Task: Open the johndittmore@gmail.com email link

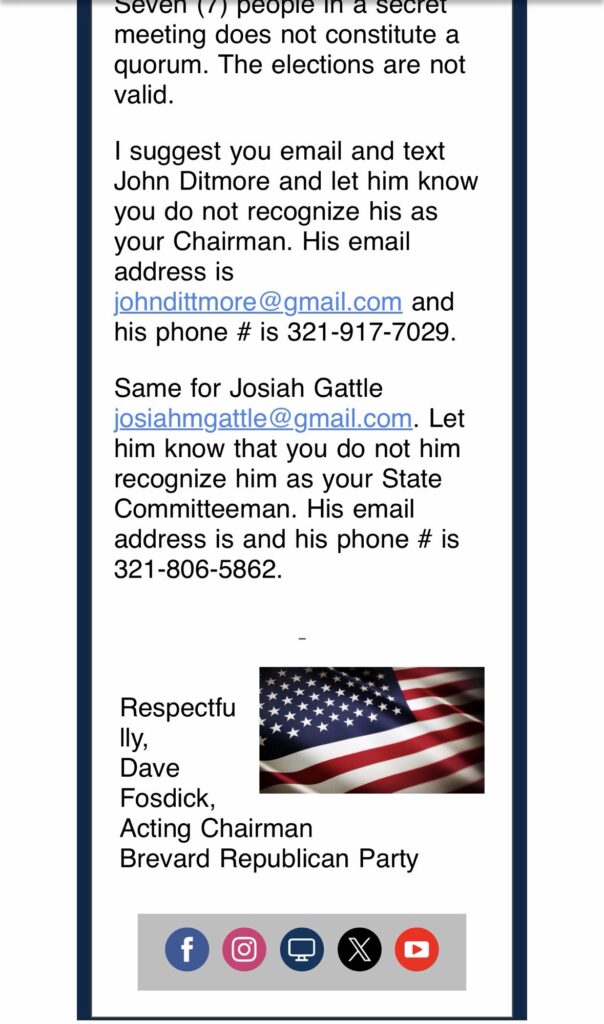Action: [x=258, y=302]
